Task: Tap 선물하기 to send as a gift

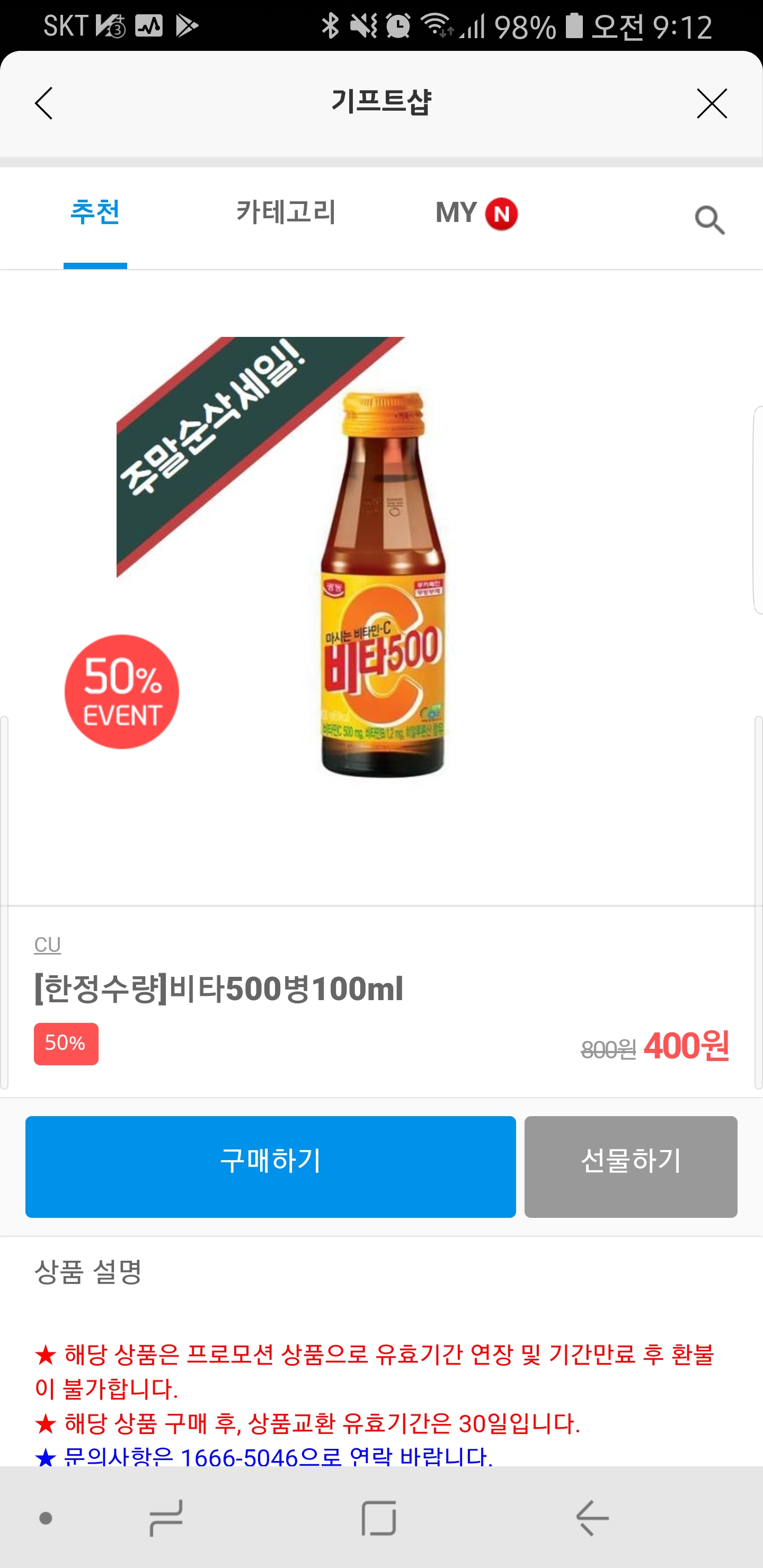Action: 630,1166
